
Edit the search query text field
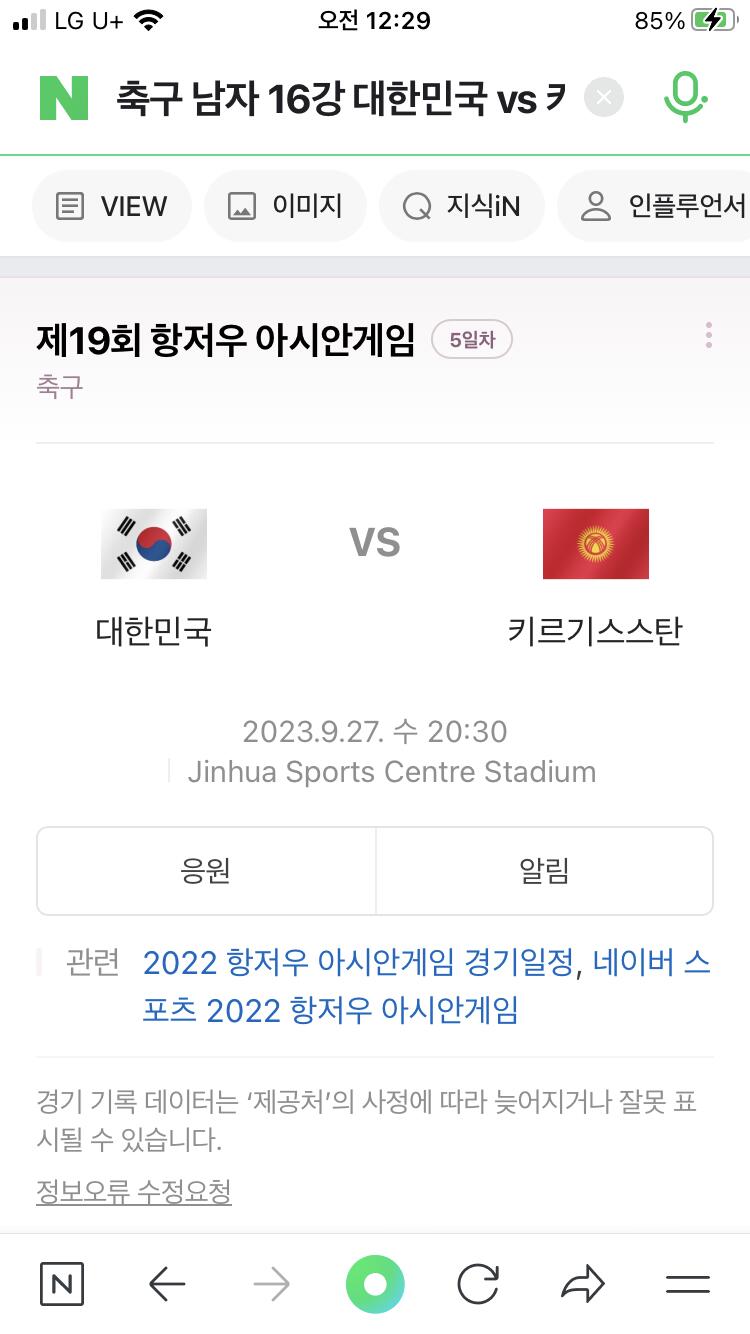pos(342,98)
